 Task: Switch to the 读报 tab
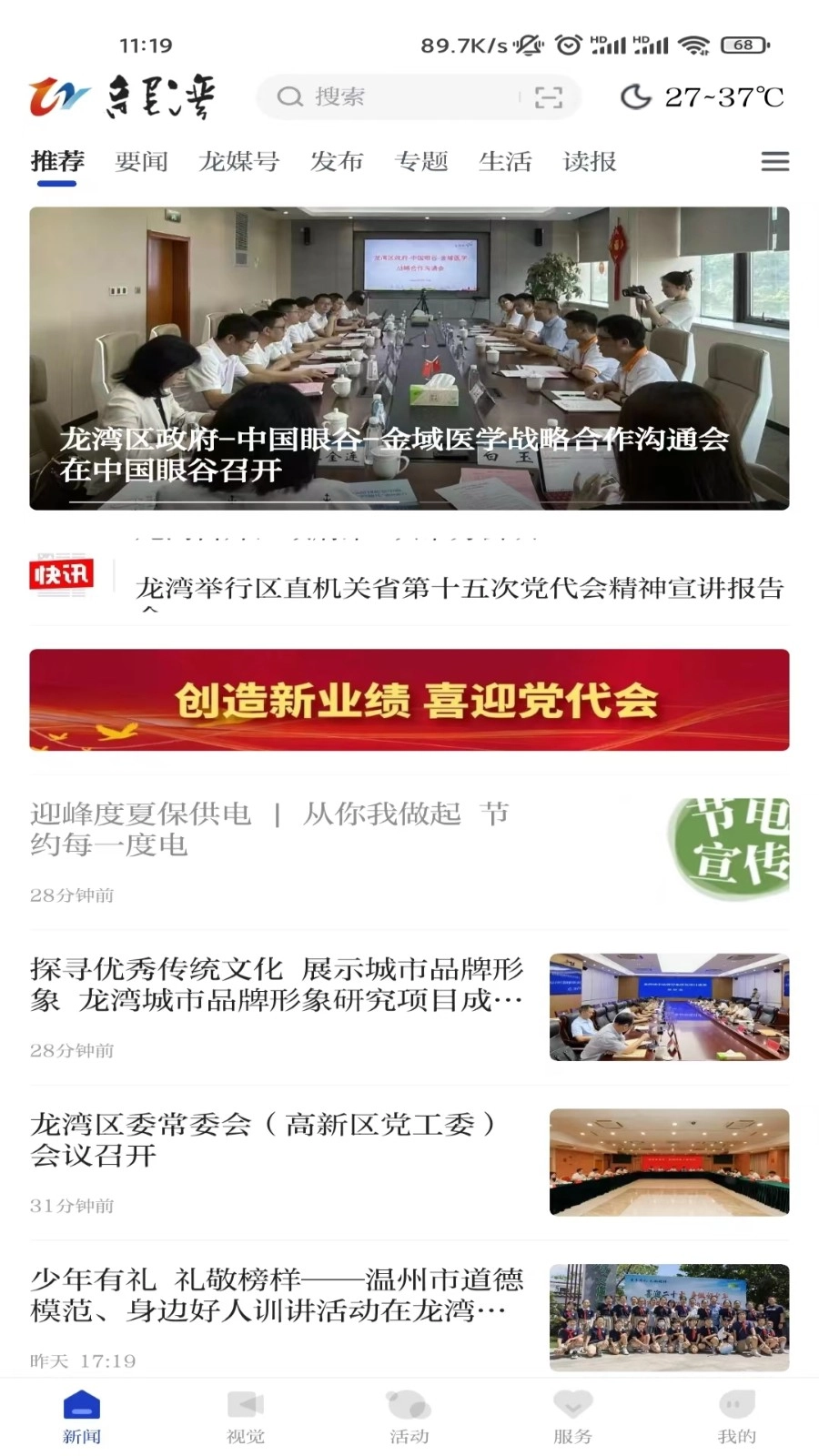pos(588,162)
